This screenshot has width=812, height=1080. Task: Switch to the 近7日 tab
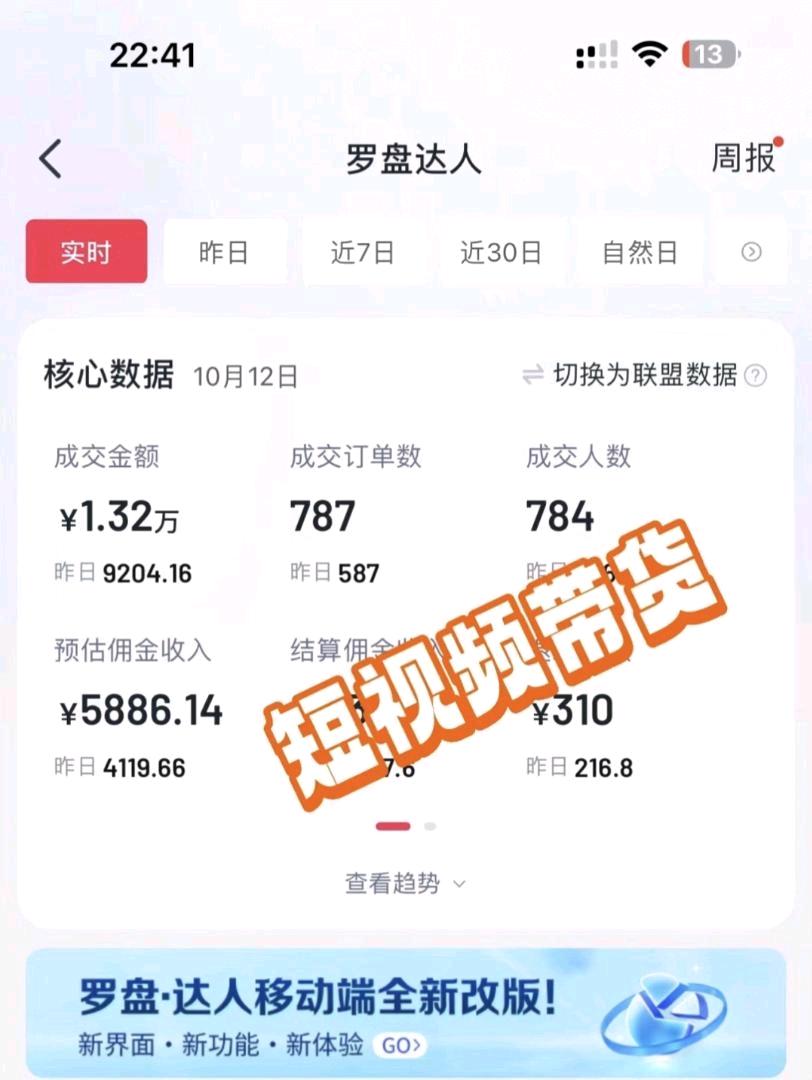(x=362, y=252)
